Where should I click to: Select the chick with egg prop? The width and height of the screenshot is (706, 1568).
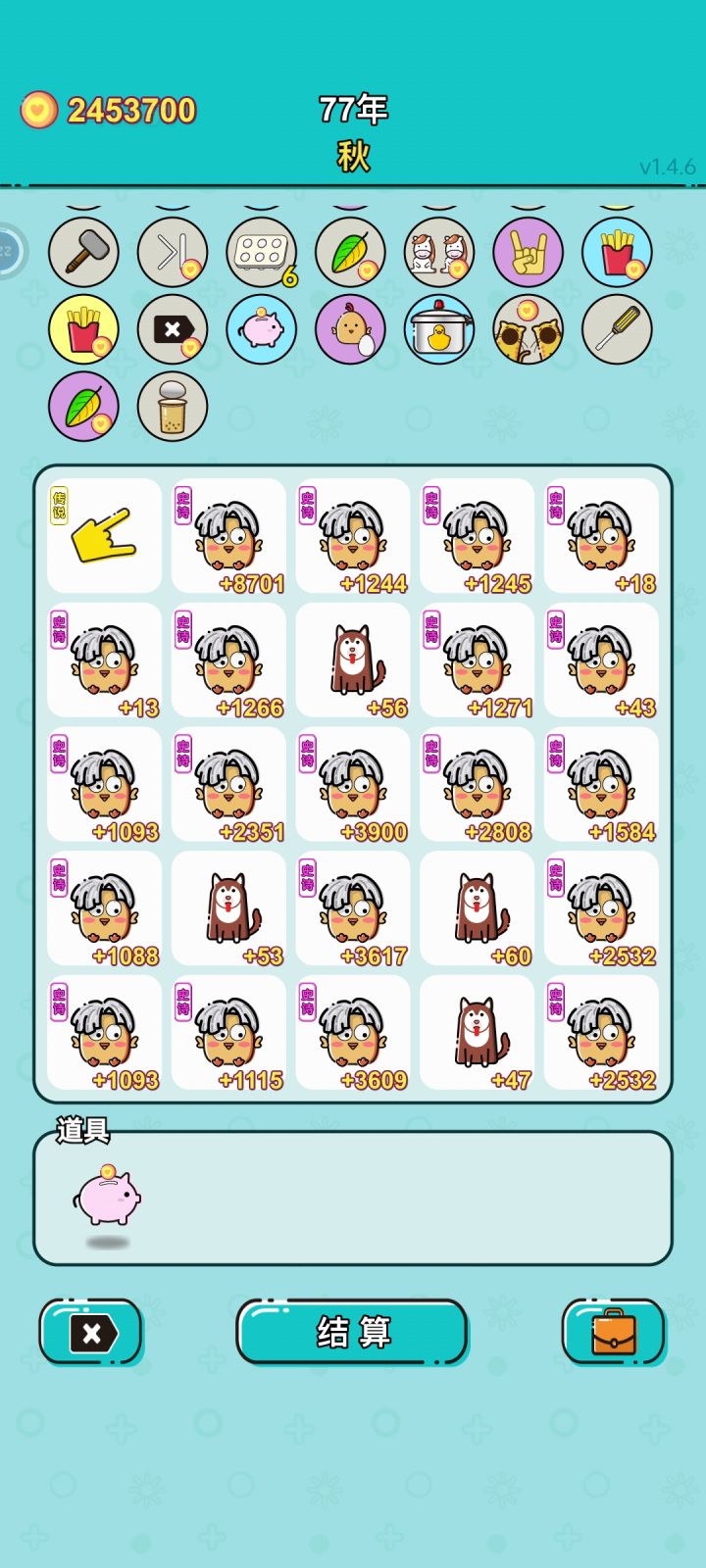click(350, 330)
